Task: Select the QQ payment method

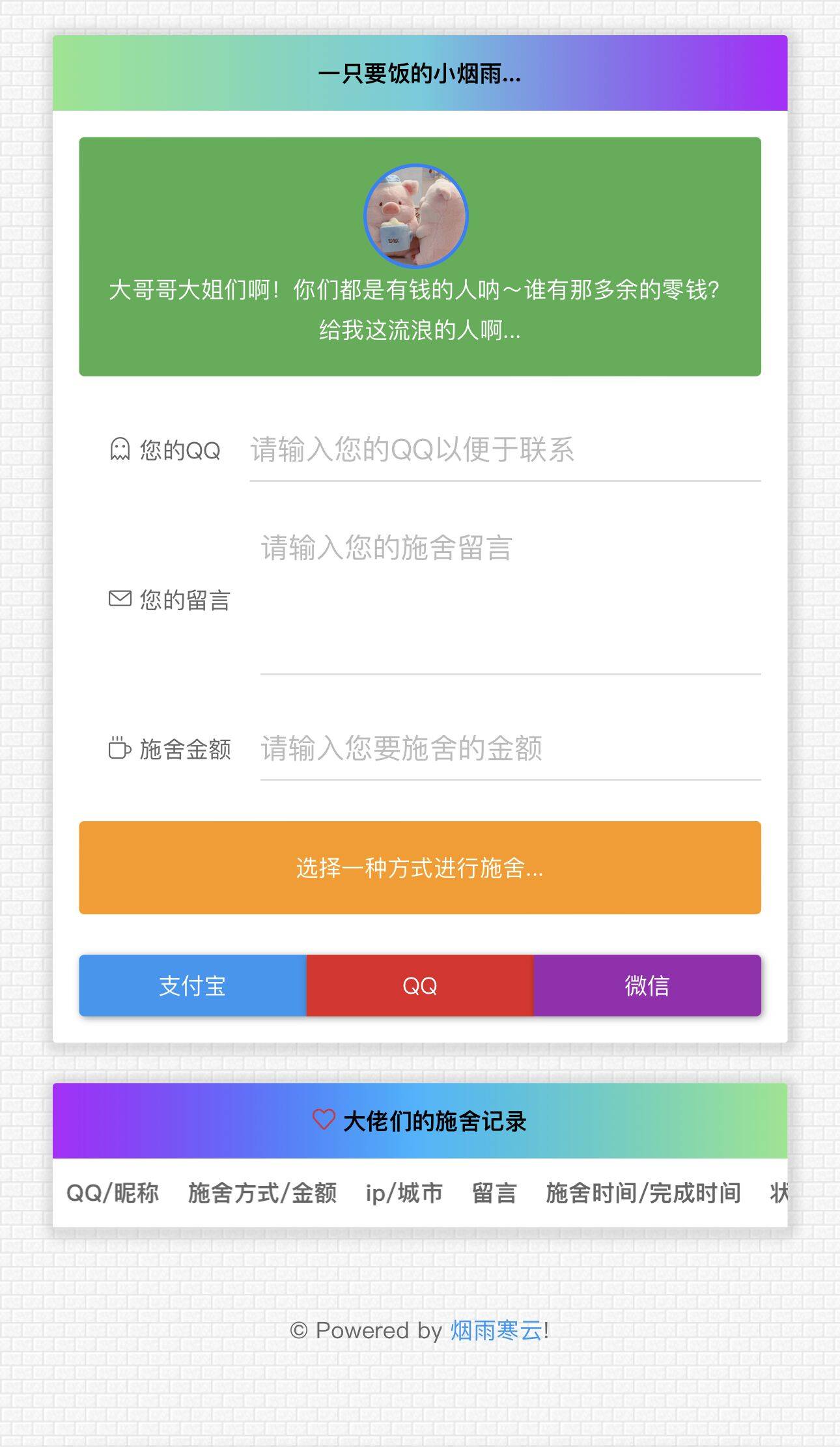Action: pyautogui.click(x=419, y=986)
